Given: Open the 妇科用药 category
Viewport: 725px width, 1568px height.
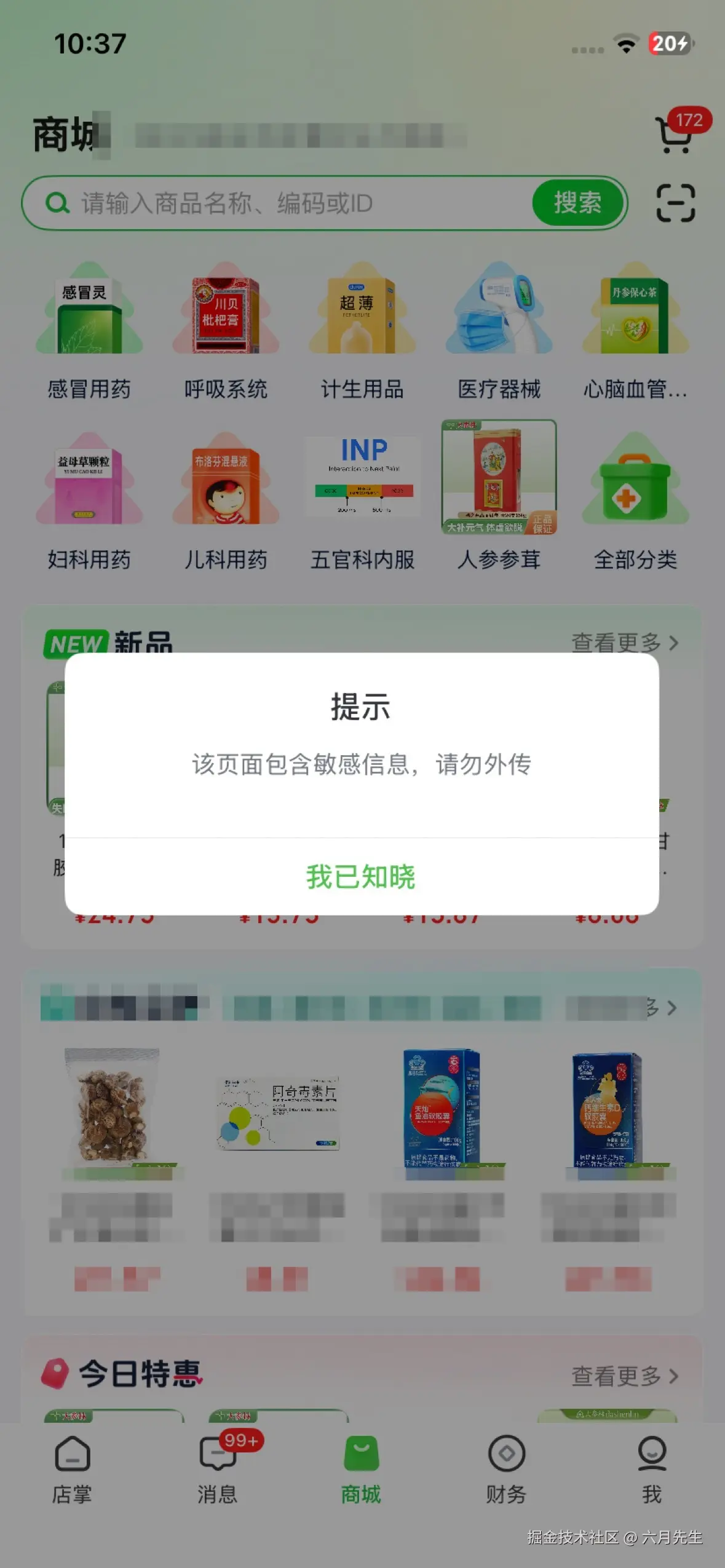Looking at the screenshot, I should (x=89, y=502).
